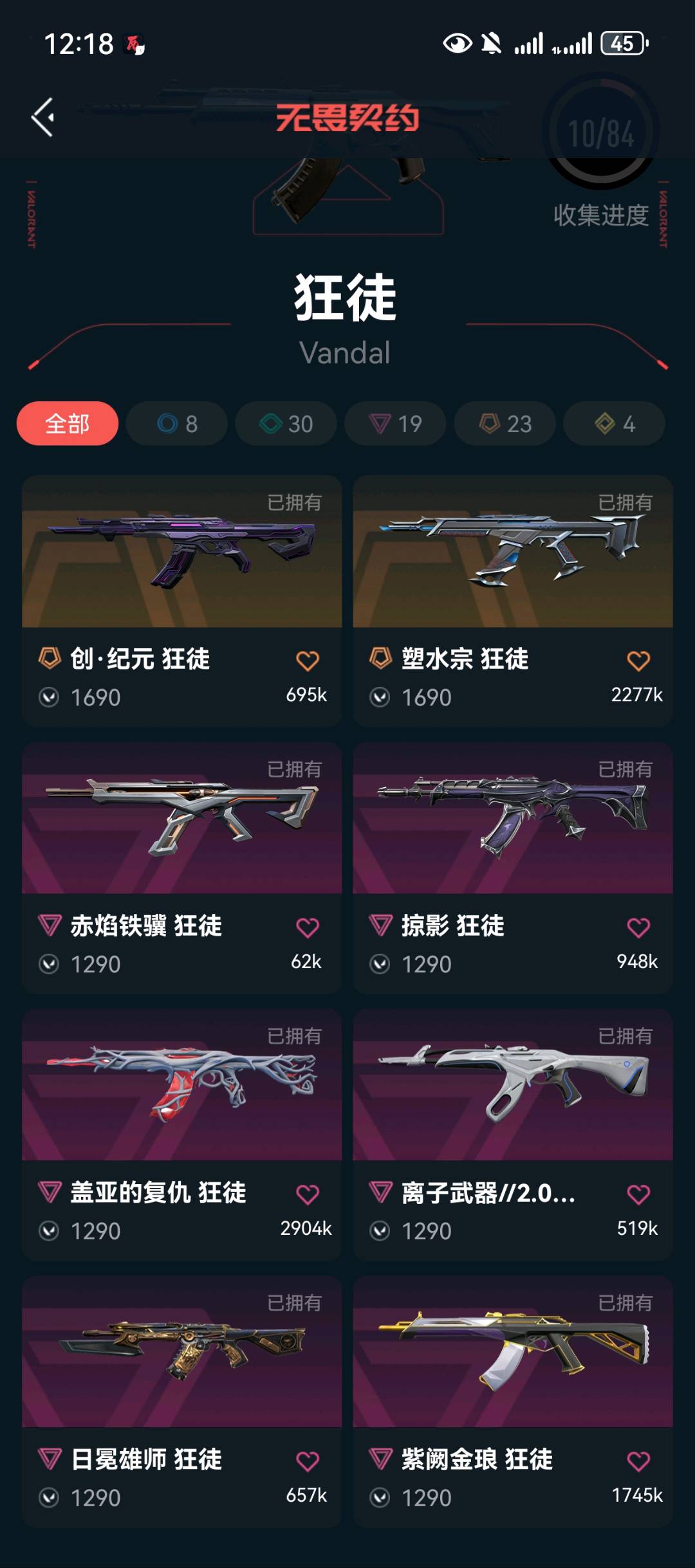
Task: Filter skins by the green tier chip showing 30
Action: point(286,424)
